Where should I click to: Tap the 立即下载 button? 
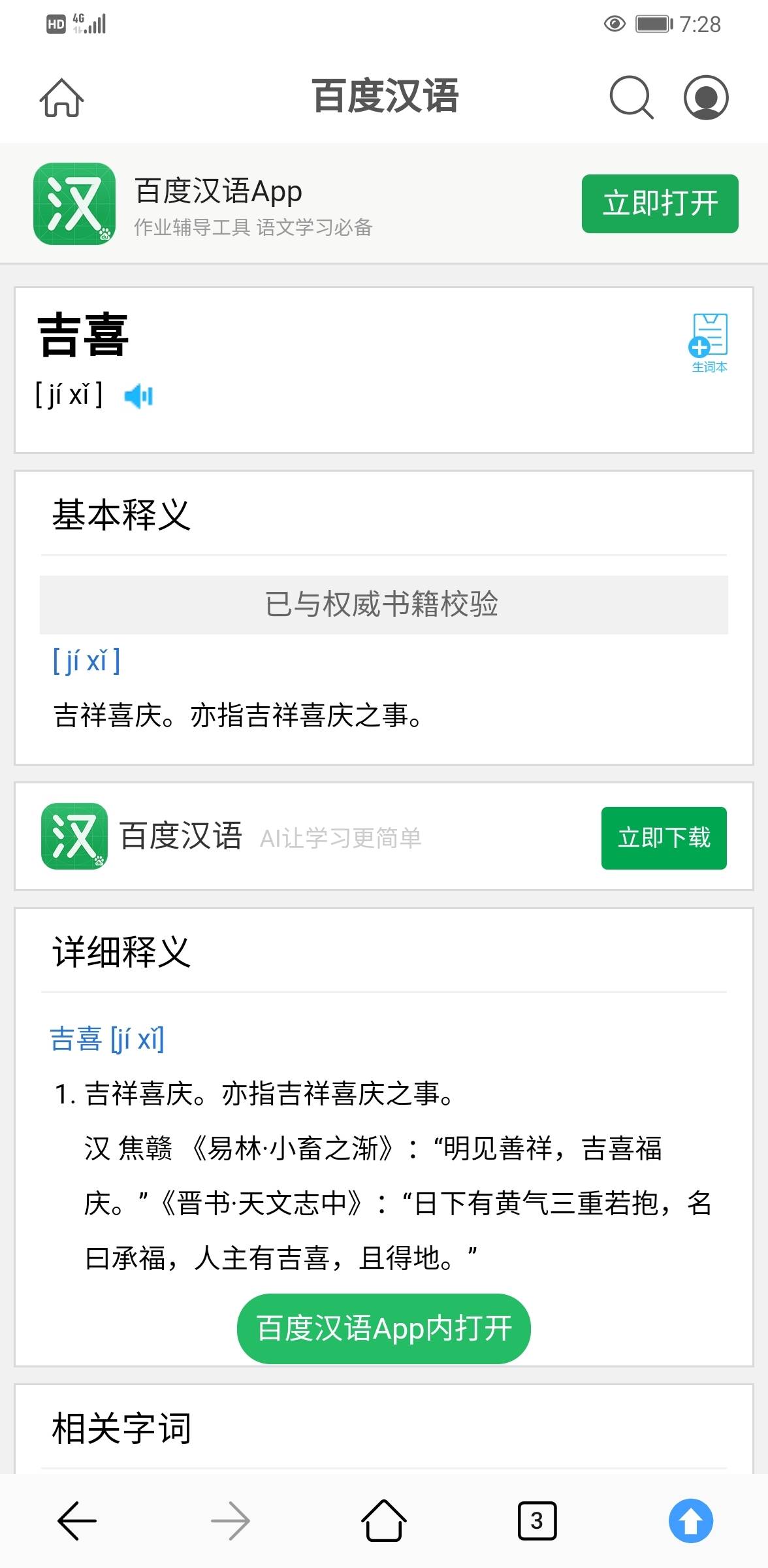[664, 838]
